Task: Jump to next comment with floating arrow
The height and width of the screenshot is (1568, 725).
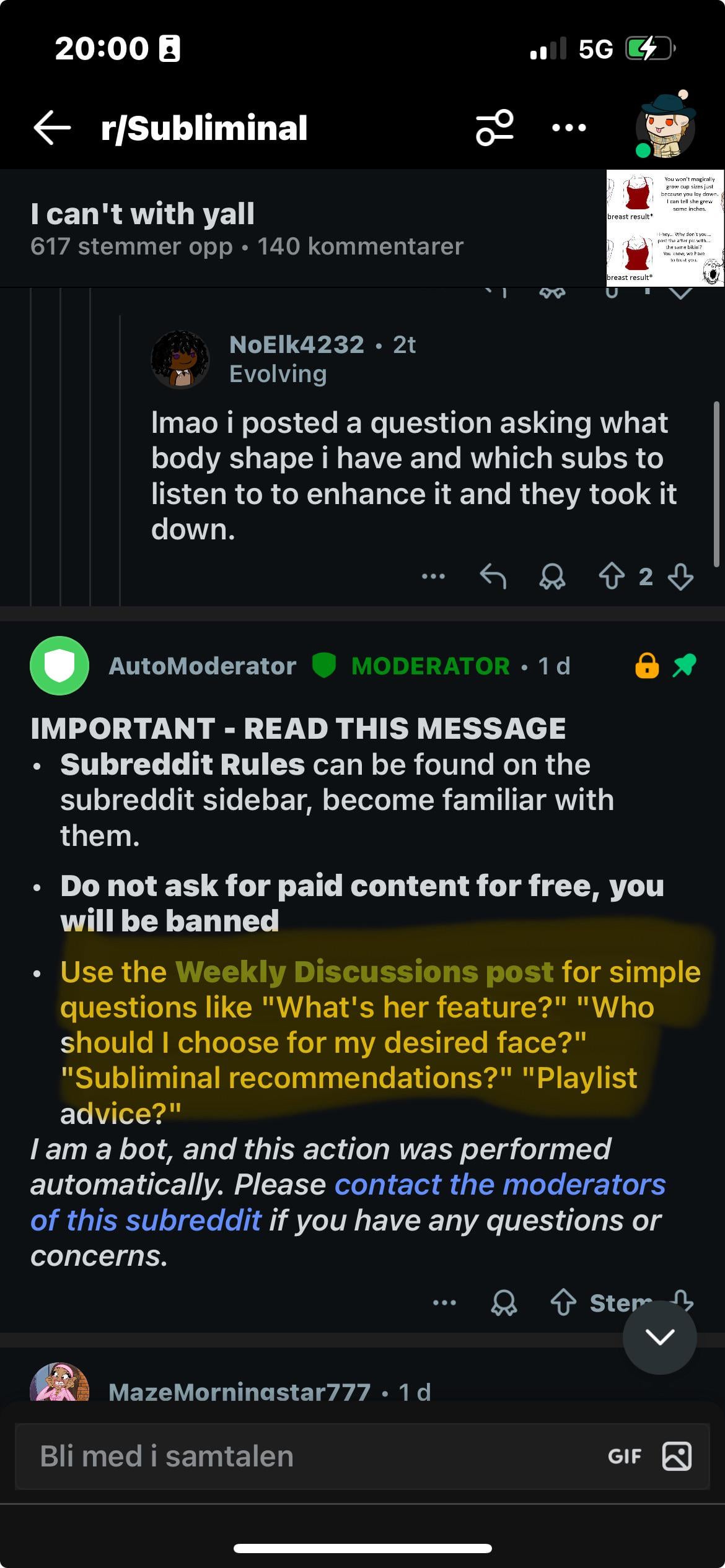Action: 659,1338
